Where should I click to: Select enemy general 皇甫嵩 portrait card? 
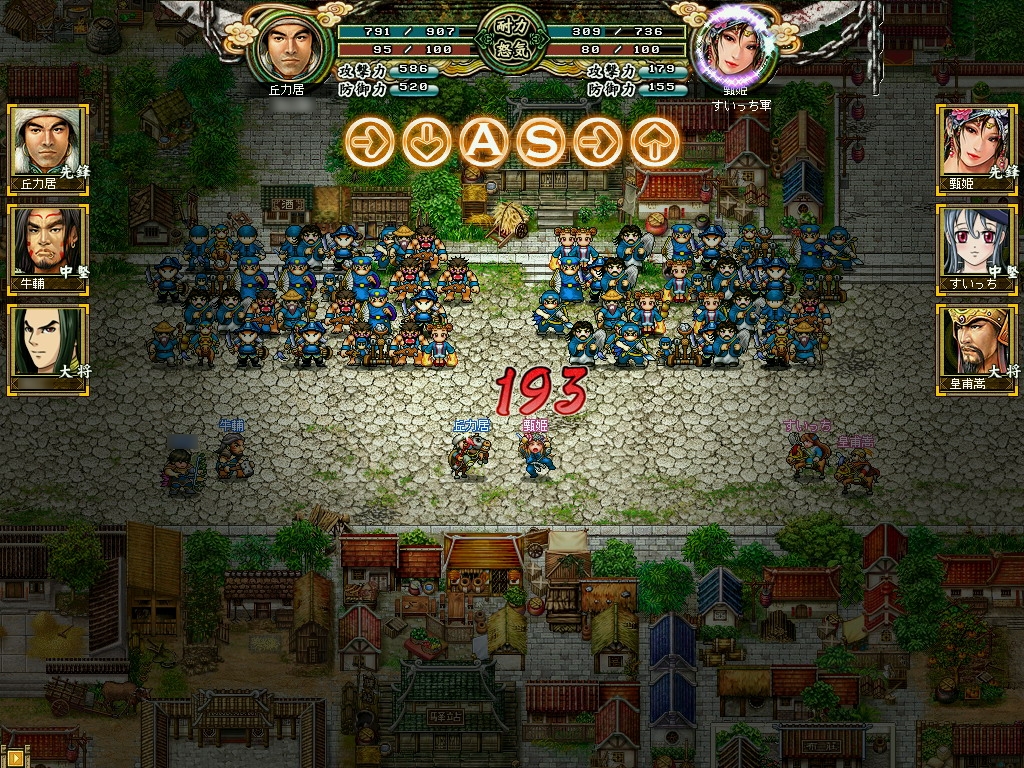pos(975,348)
